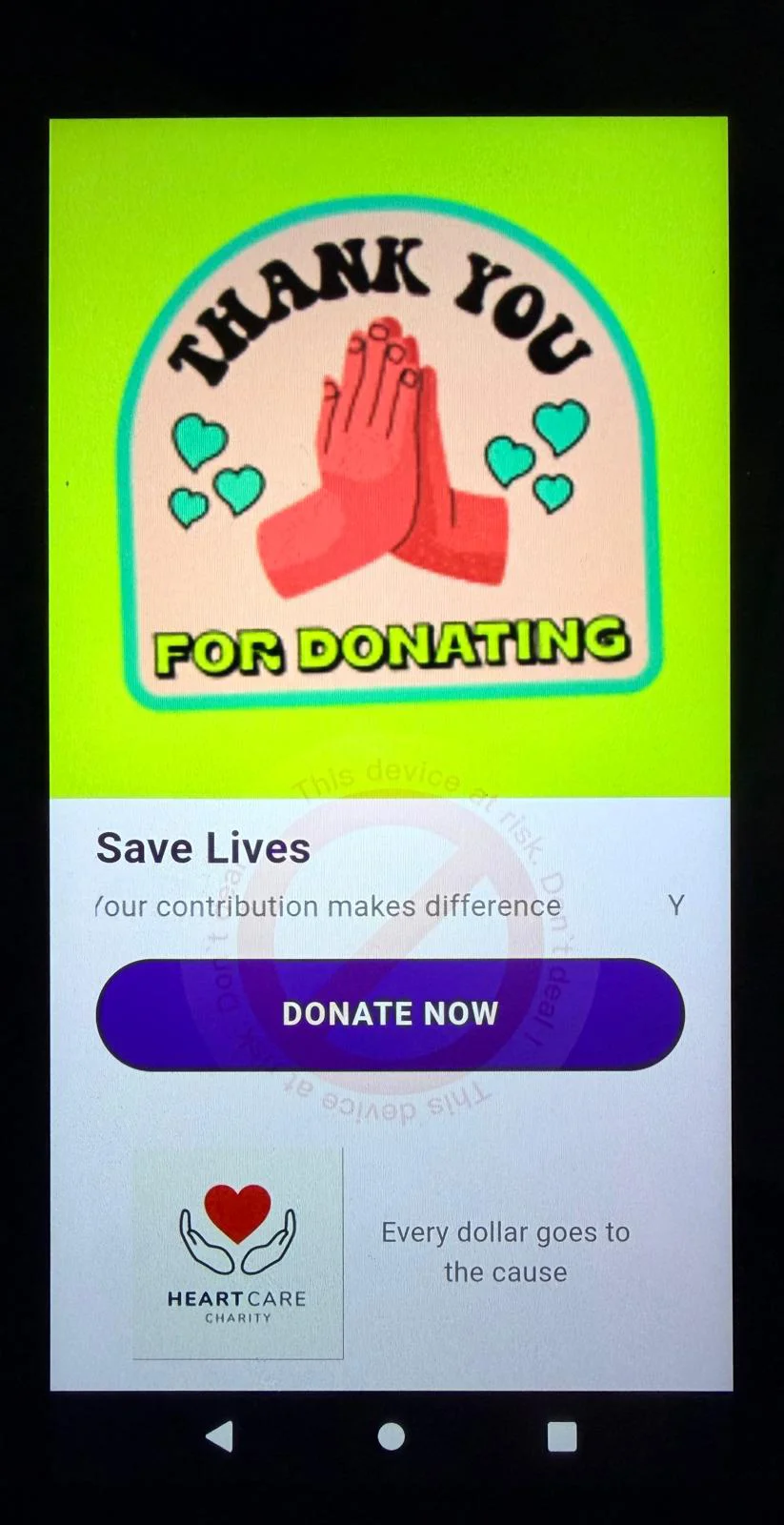784x1525 pixels.
Task: Tap the Donate Now button
Action: coord(391,1014)
